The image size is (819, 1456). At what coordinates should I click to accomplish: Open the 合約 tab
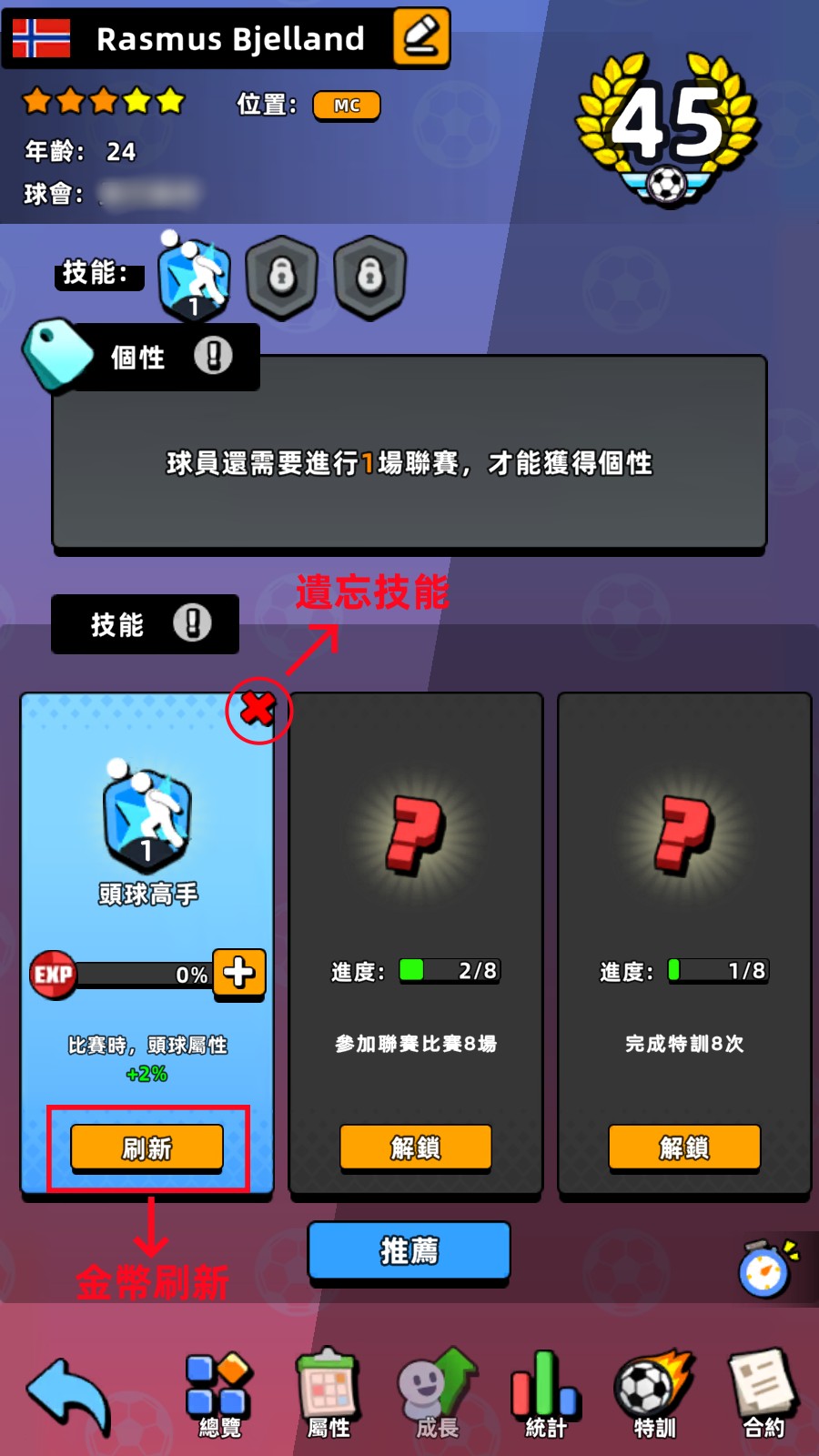pyautogui.click(x=763, y=1395)
